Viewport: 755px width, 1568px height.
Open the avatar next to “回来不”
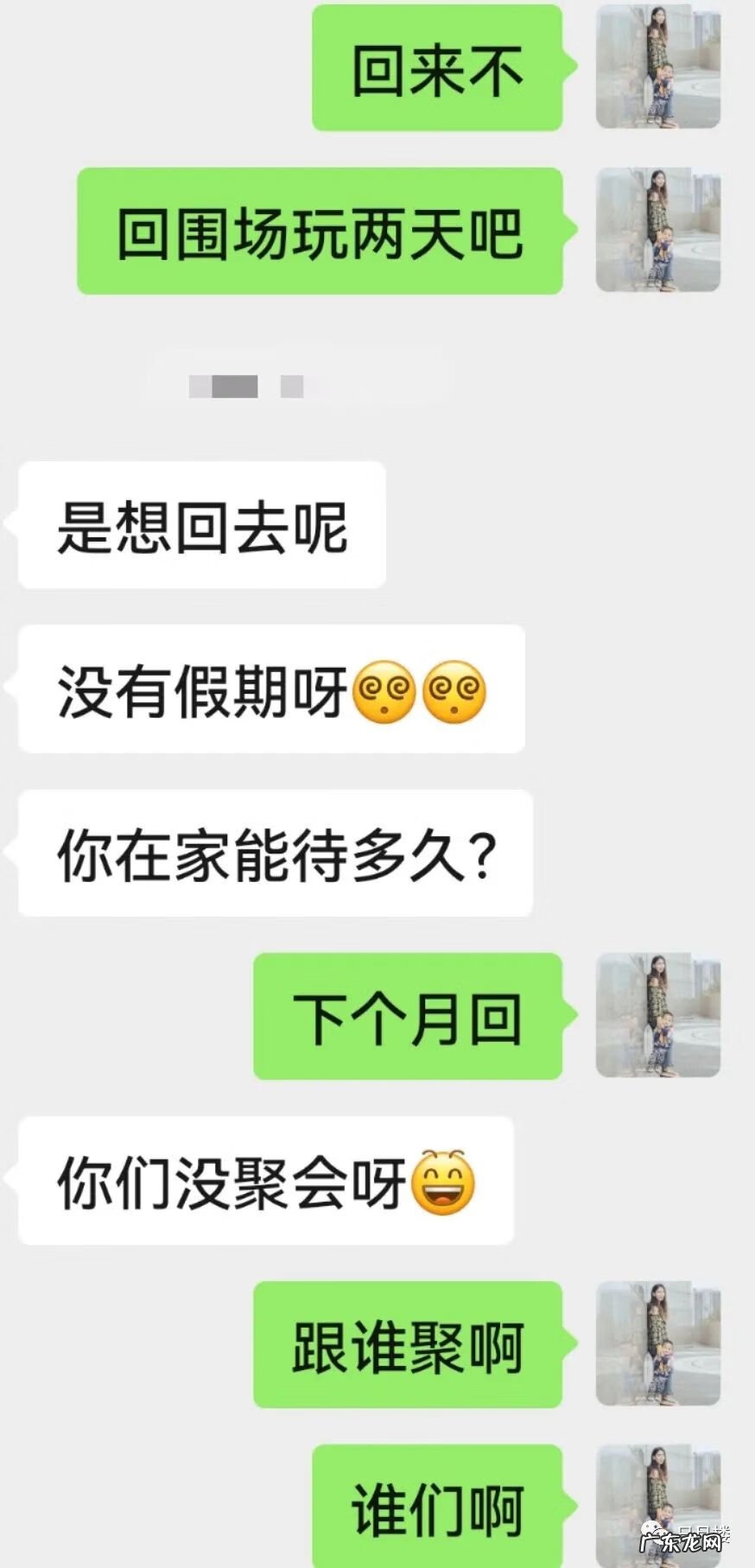658,67
